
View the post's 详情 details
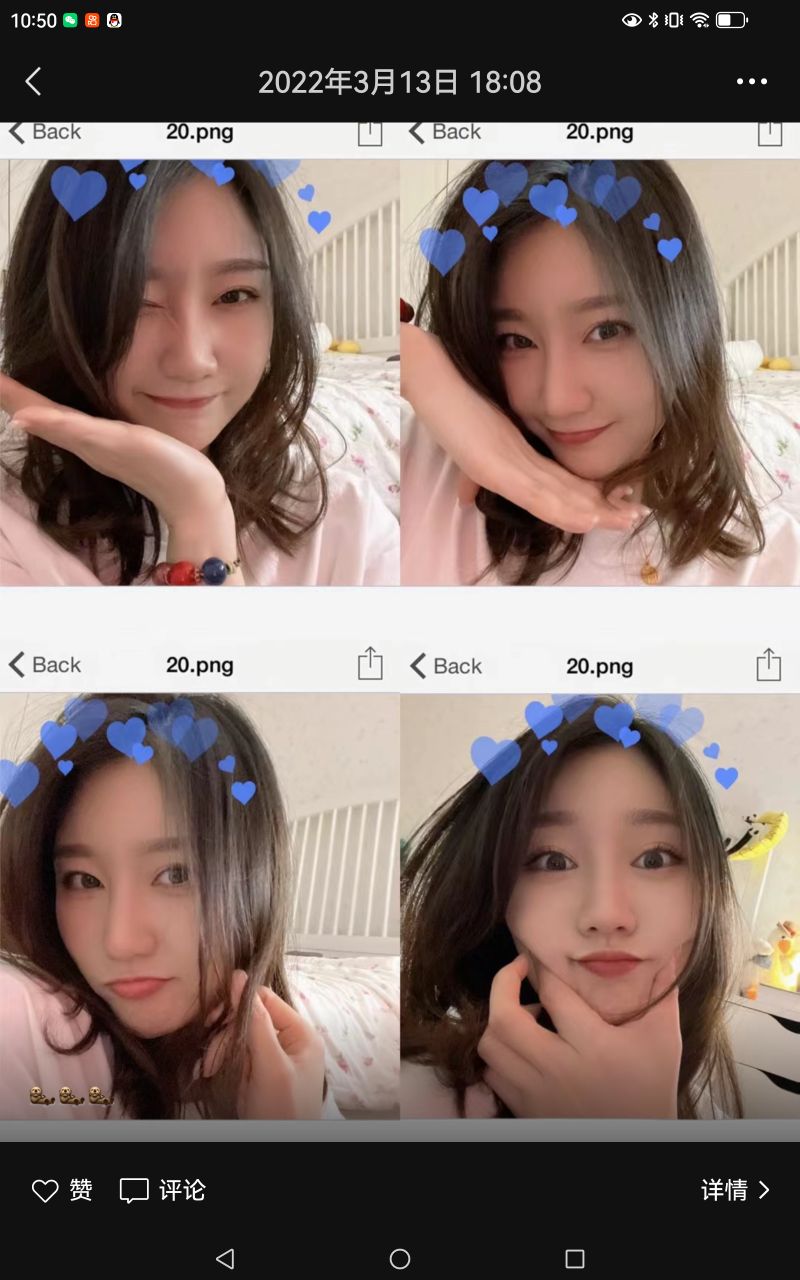tap(735, 1190)
